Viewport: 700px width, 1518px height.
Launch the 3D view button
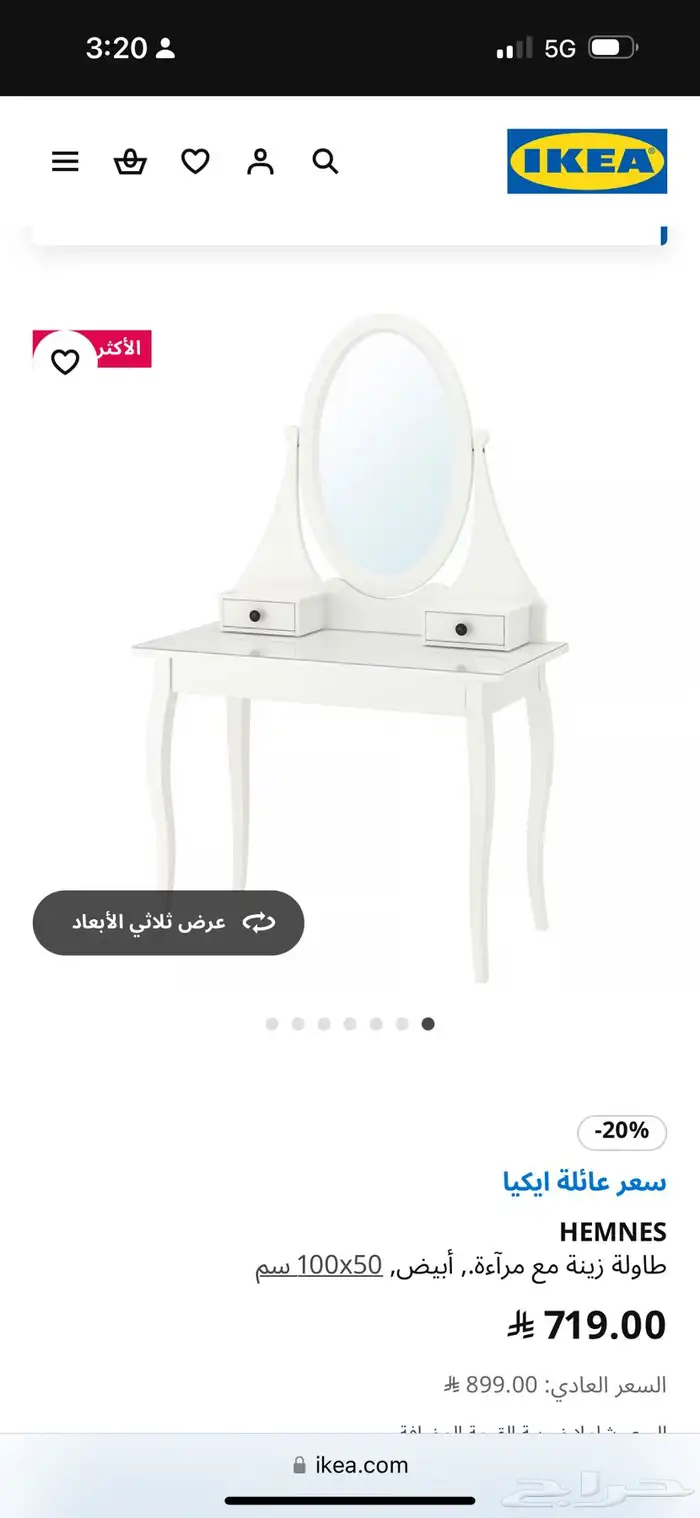point(168,922)
